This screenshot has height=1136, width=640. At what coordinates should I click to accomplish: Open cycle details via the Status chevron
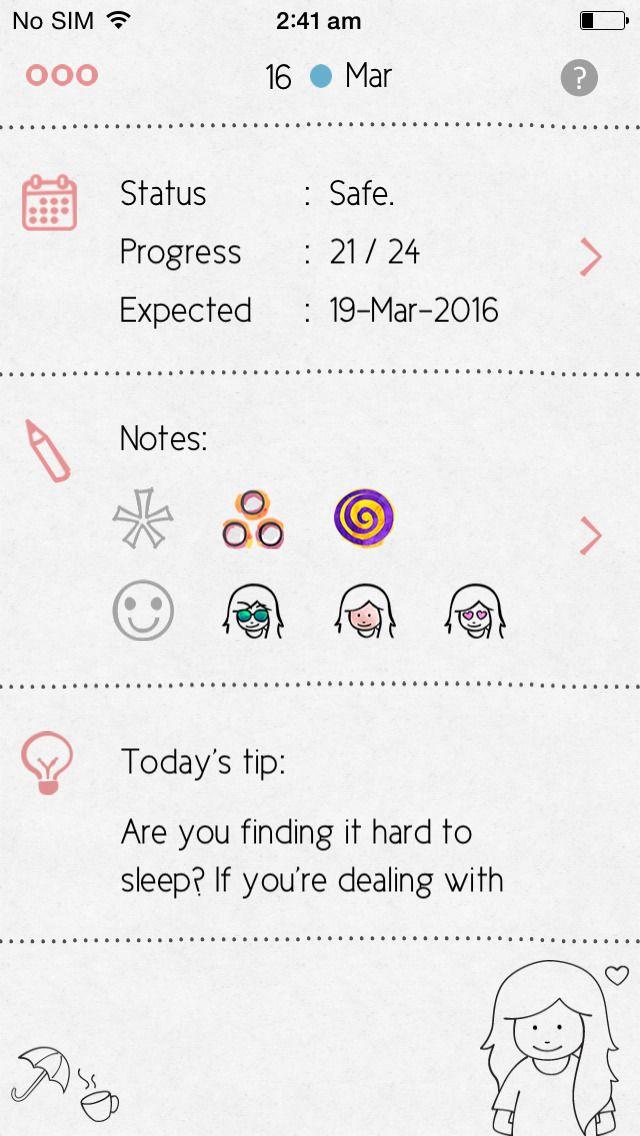click(x=591, y=257)
